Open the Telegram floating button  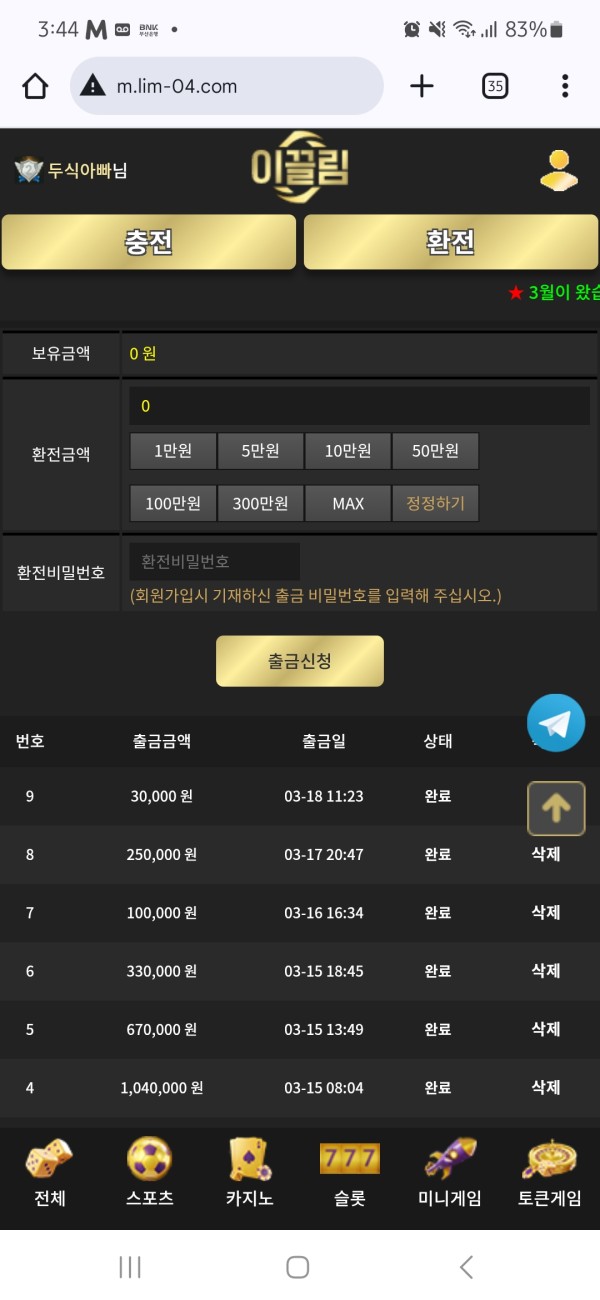pyautogui.click(x=556, y=723)
